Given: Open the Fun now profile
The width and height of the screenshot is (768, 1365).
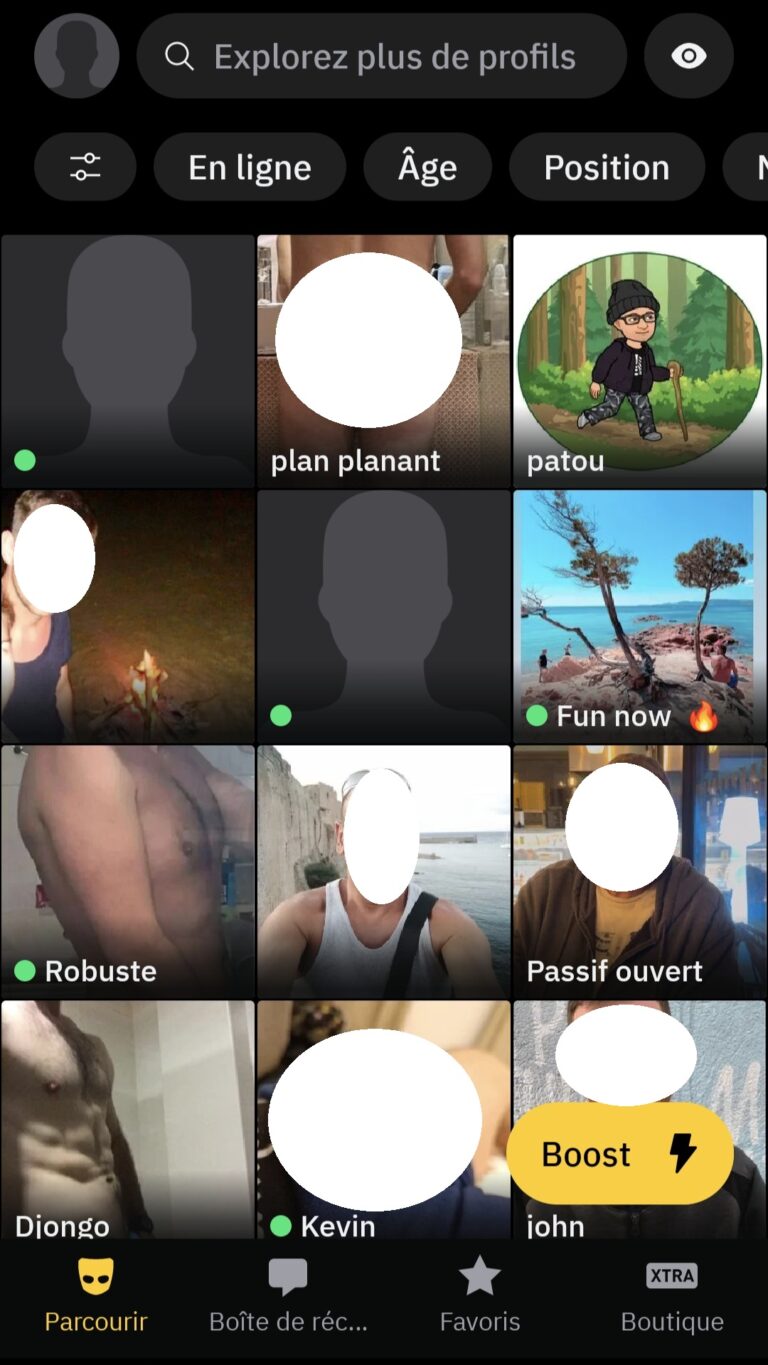Looking at the screenshot, I should [x=639, y=615].
